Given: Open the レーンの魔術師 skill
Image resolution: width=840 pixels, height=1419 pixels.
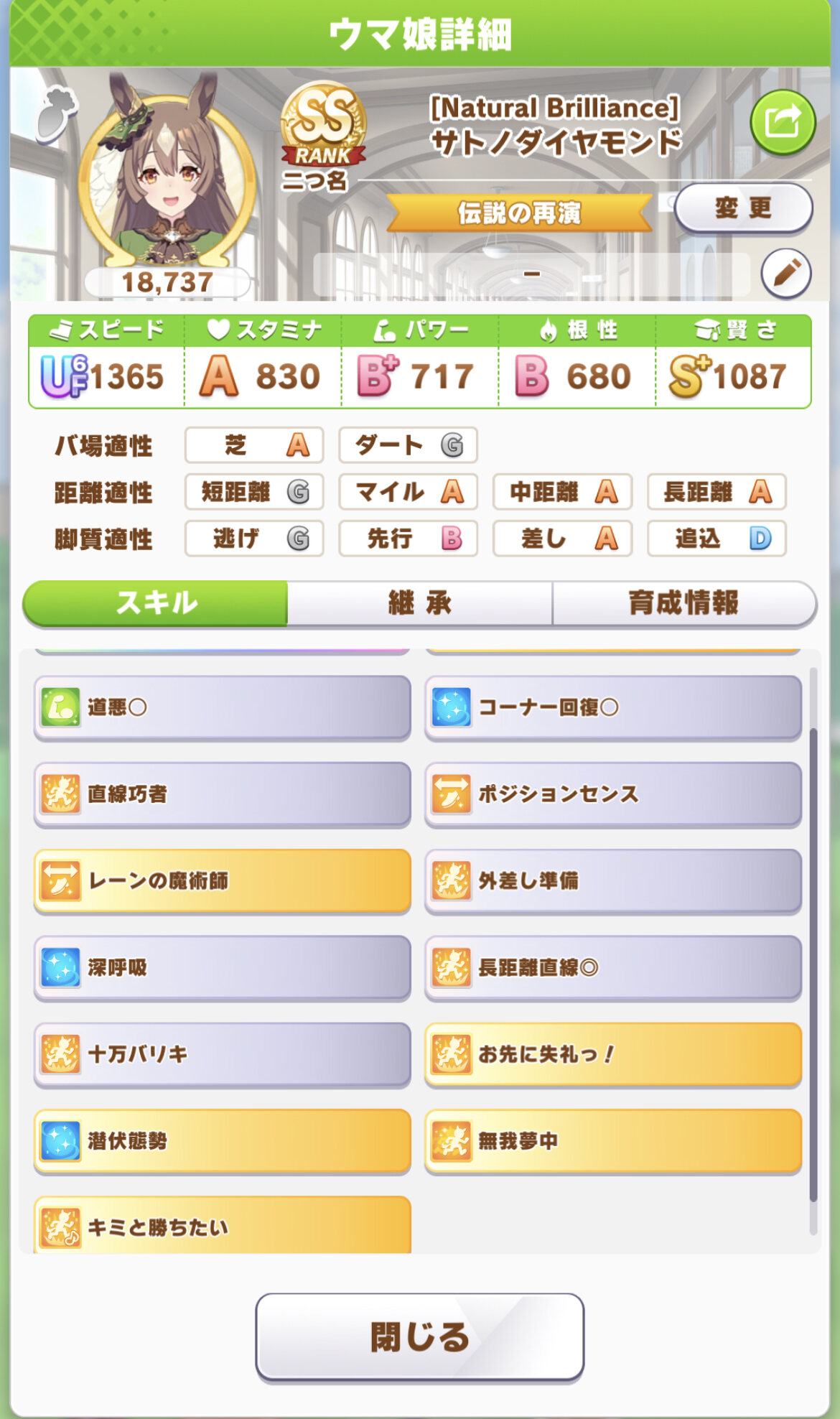Looking at the screenshot, I should click(x=222, y=881).
